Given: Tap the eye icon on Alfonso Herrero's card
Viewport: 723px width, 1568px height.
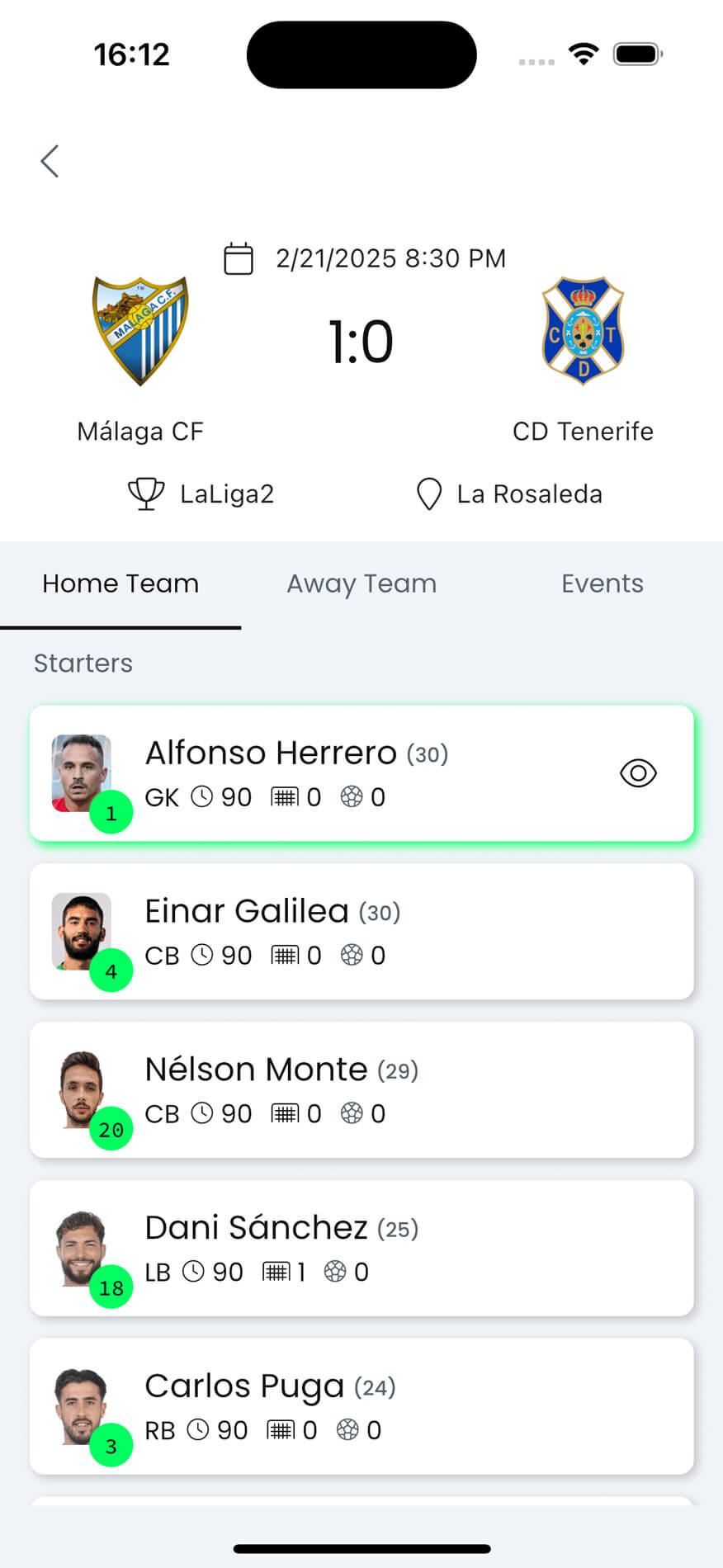Looking at the screenshot, I should tap(638, 773).
